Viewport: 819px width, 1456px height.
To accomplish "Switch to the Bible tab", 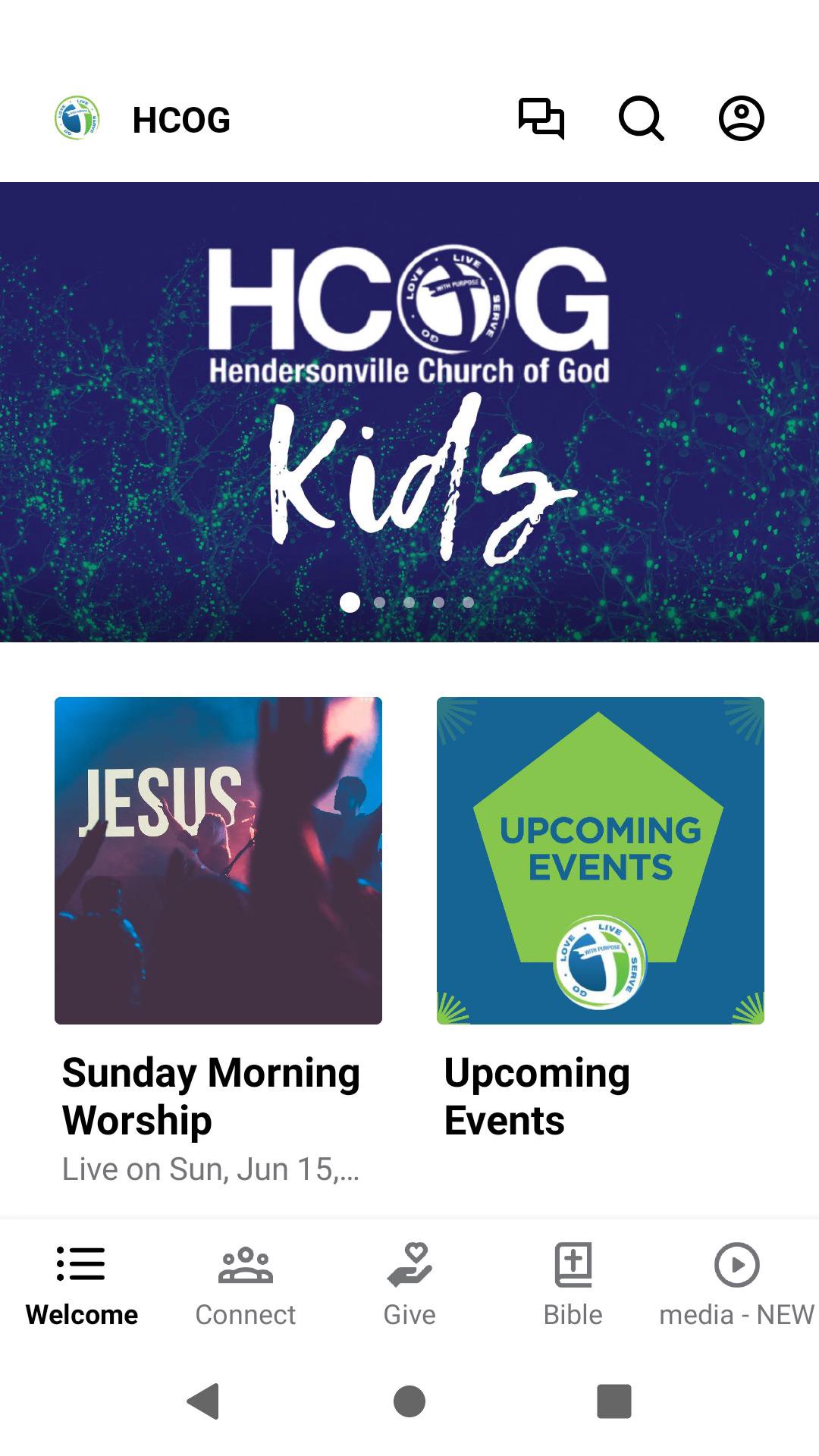I will [x=573, y=1283].
